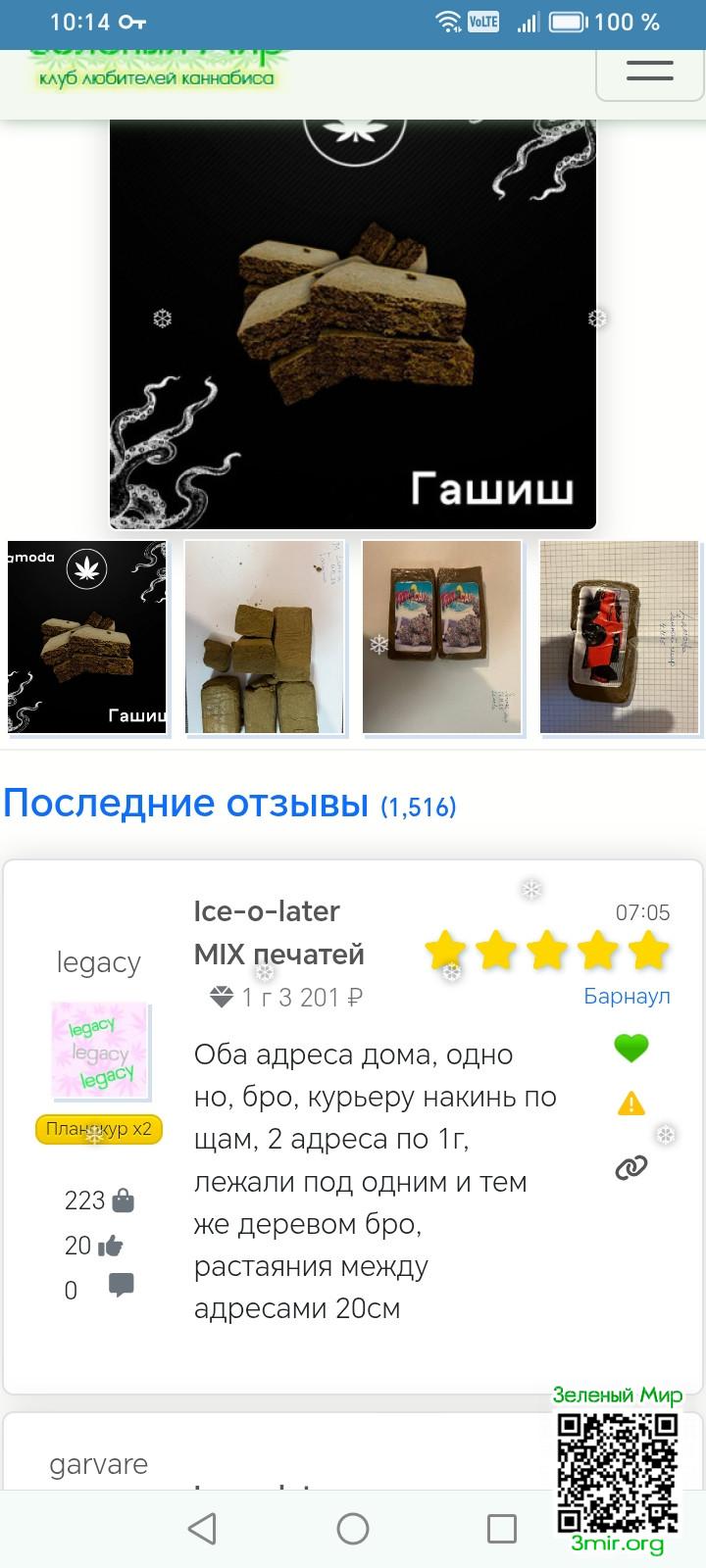
Task: Report legacy's review via the warning icon
Action: pos(631,1104)
